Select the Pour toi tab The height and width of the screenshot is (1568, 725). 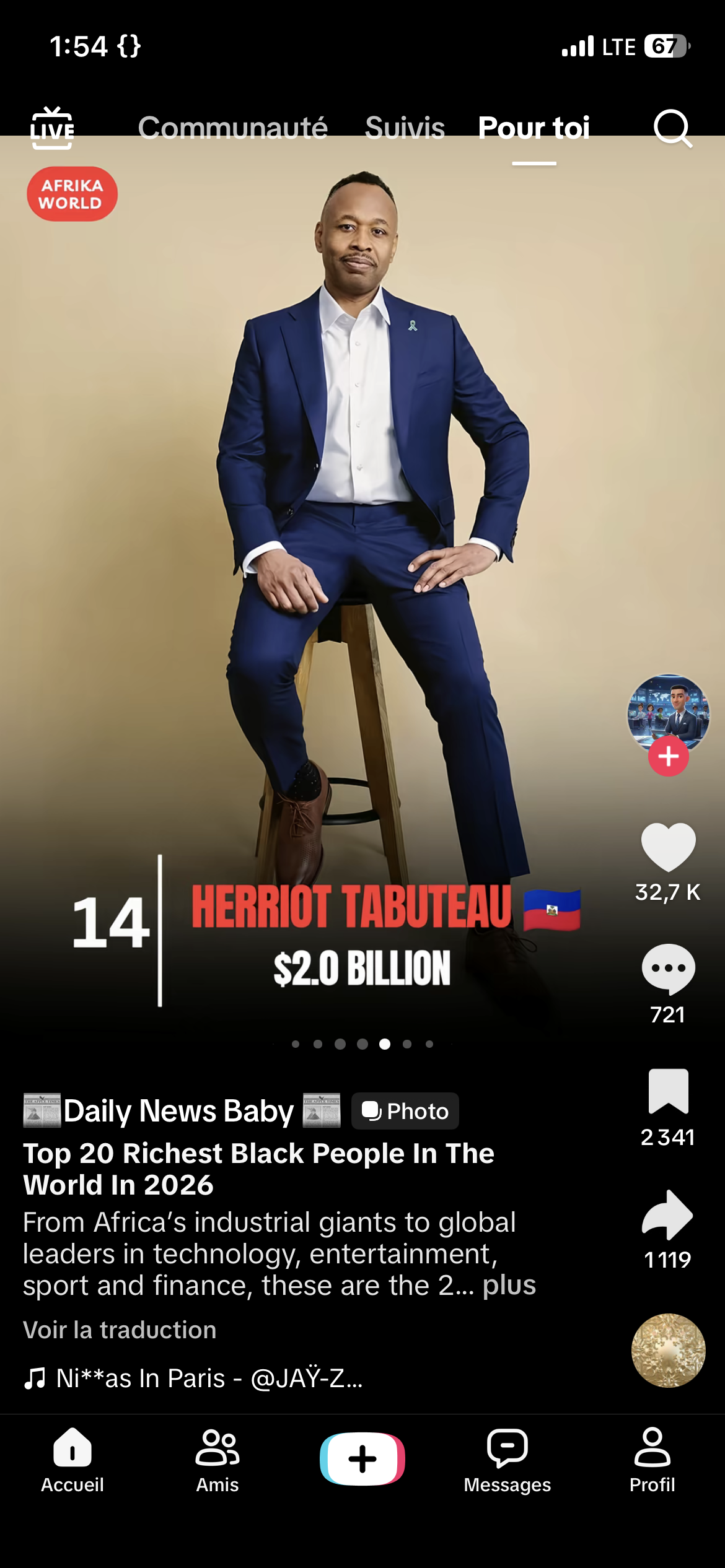click(534, 128)
